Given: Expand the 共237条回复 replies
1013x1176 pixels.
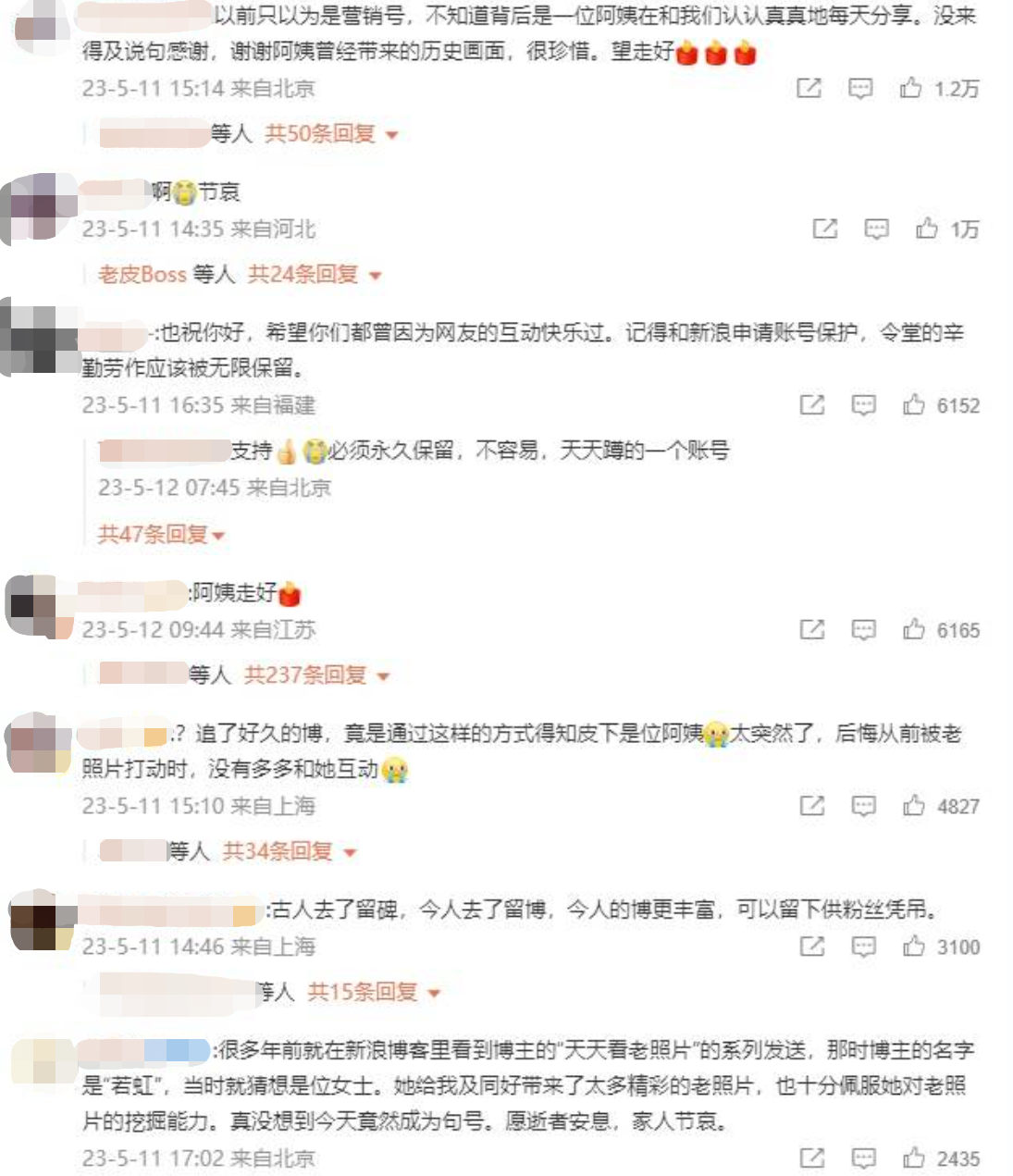Looking at the screenshot, I should (315, 675).
